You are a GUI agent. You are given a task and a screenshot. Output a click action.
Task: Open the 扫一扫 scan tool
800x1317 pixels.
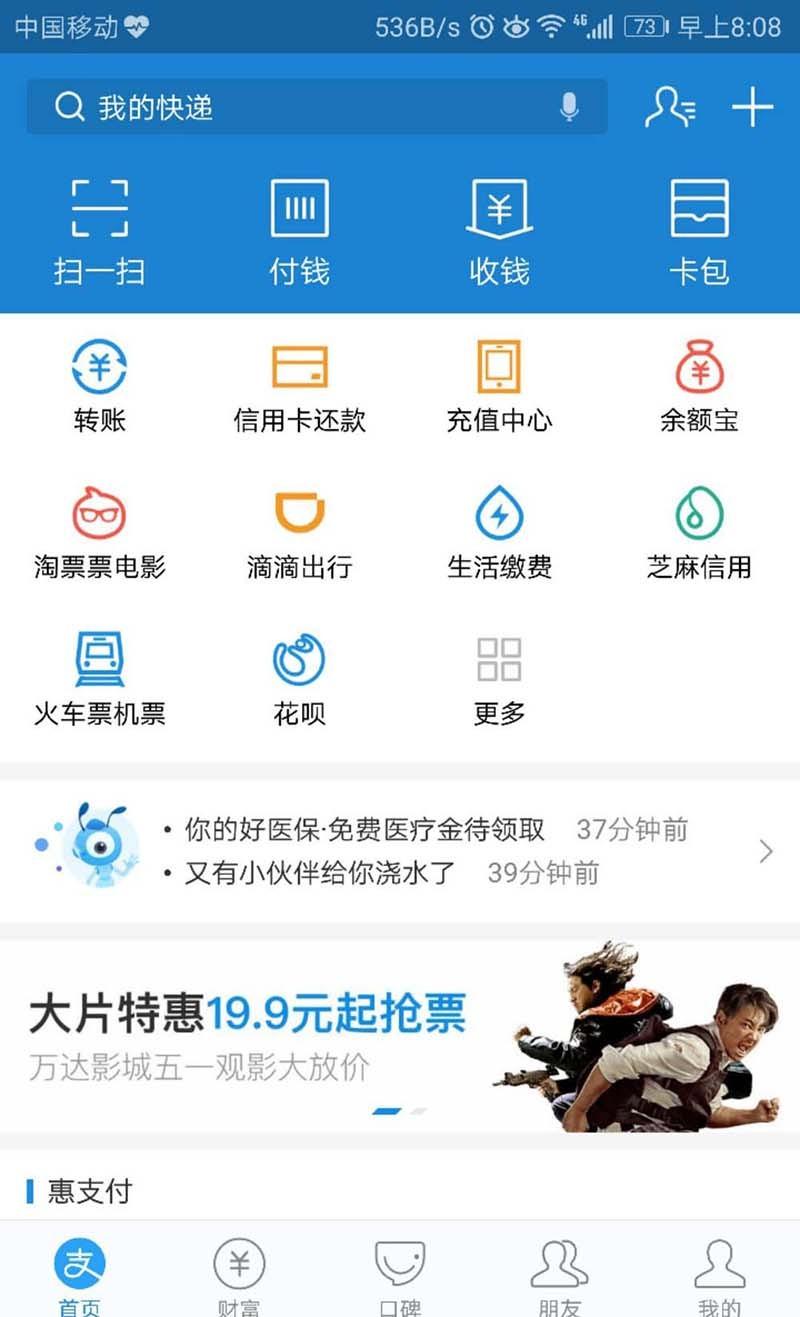97,228
